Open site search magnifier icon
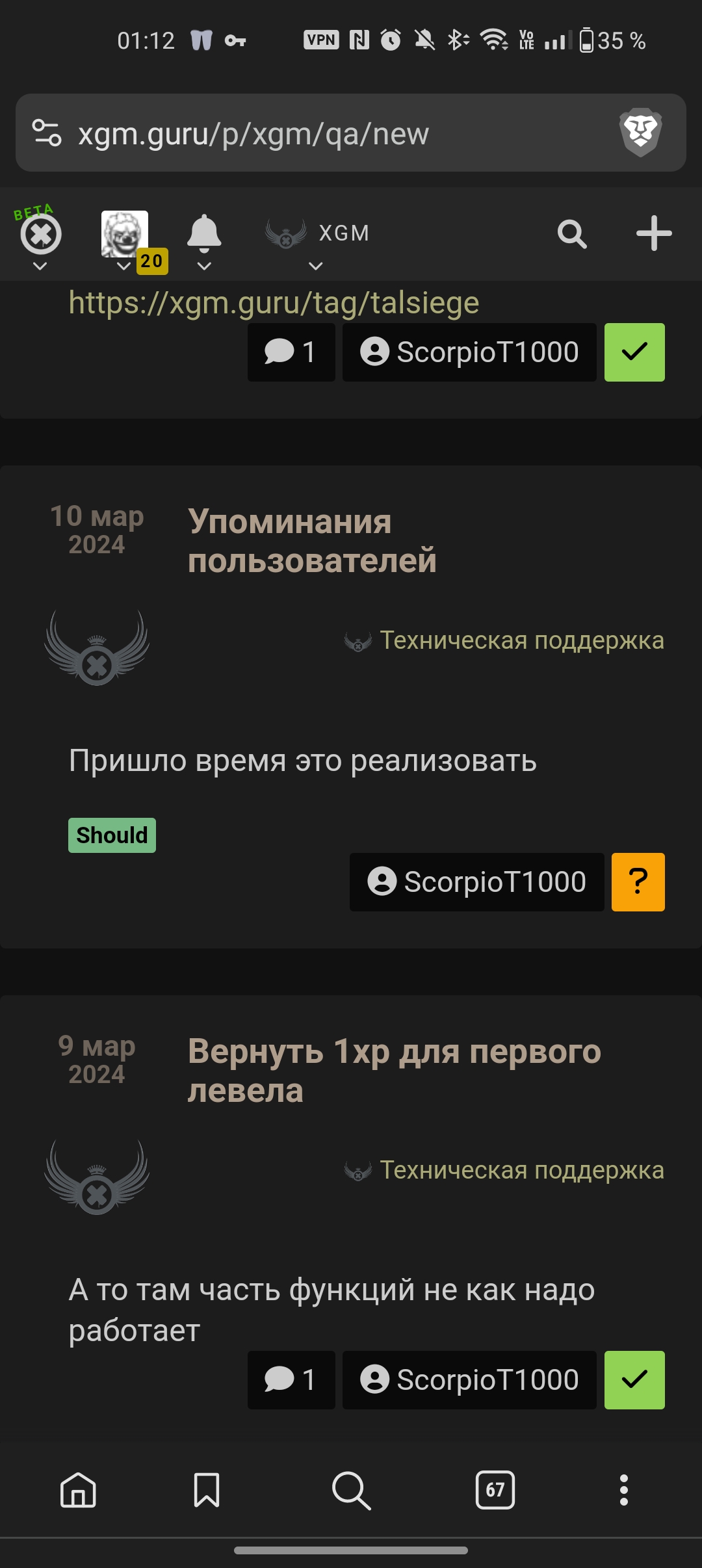Image resolution: width=702 pixels, height=1568 pixels. pyautogui.click(x=572, y=234)
